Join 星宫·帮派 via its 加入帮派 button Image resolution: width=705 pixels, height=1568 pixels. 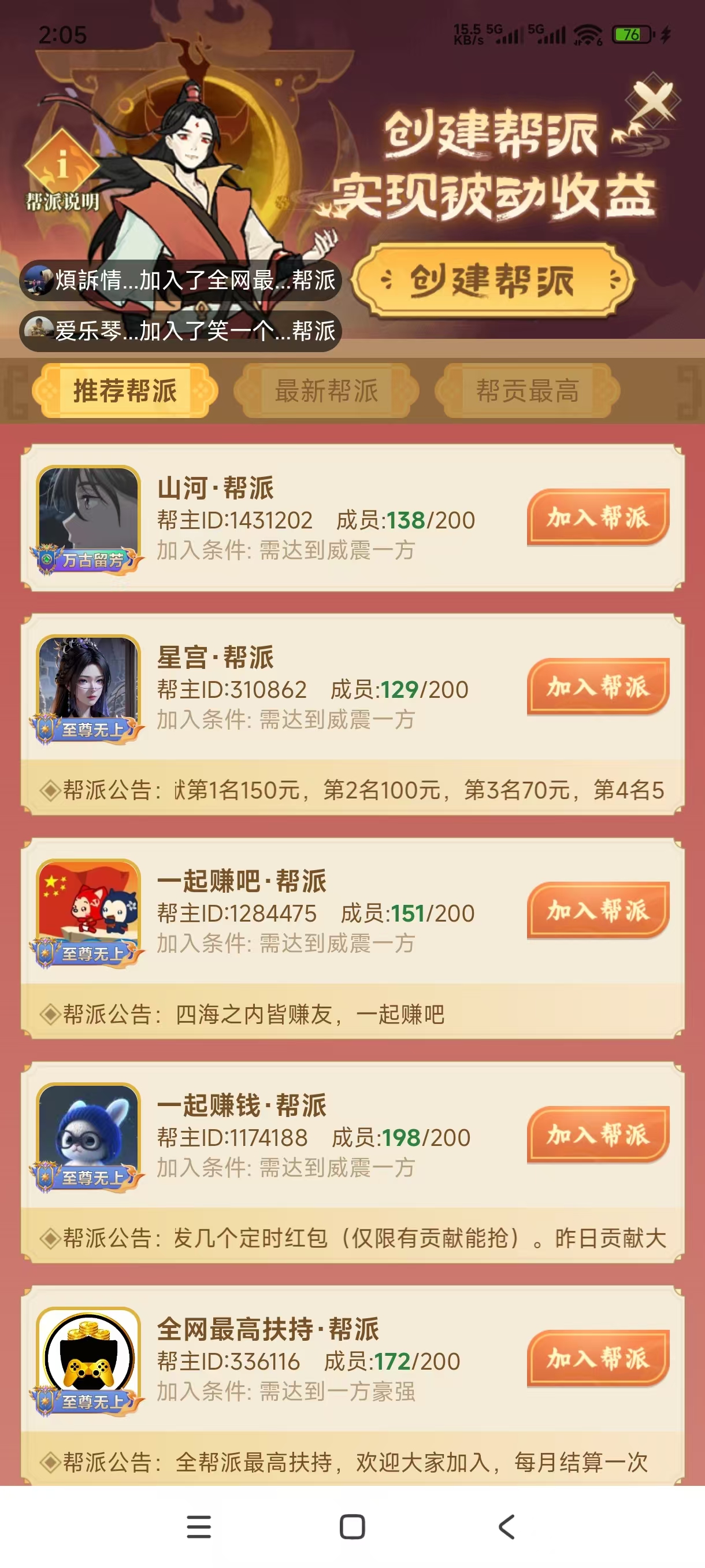tap(598, 689)
